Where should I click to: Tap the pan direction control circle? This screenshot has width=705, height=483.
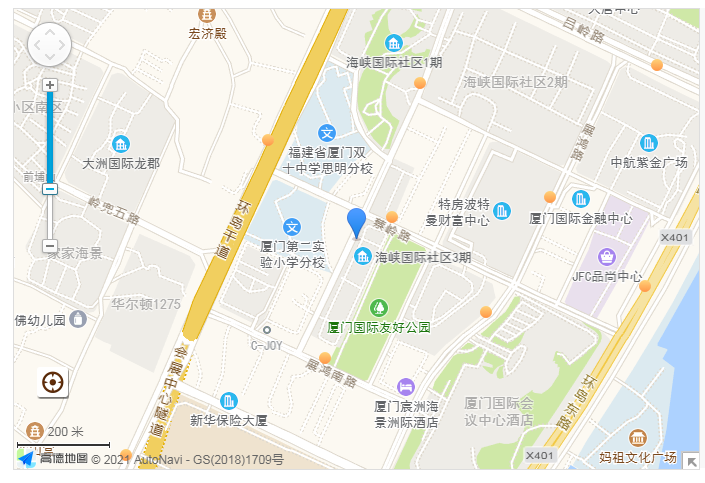(x=50, y=45)
